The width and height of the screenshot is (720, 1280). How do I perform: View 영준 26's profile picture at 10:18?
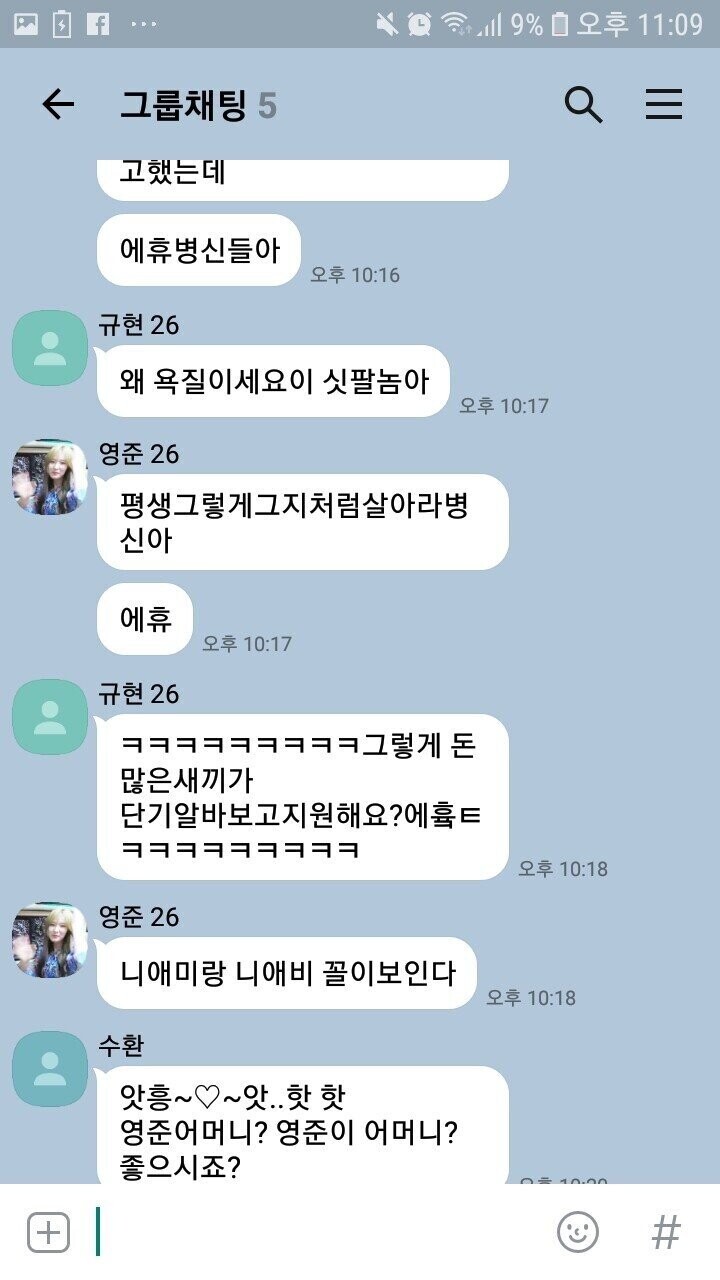pos(49,940)
